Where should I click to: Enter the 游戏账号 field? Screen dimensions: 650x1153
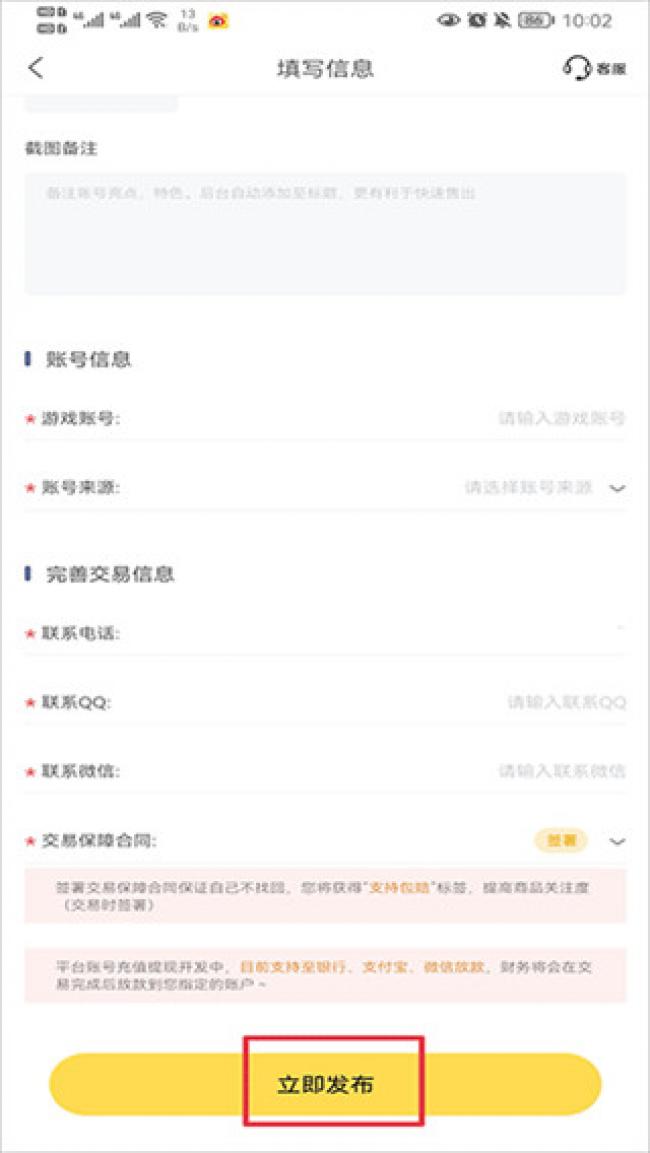[x=325, y=419]
